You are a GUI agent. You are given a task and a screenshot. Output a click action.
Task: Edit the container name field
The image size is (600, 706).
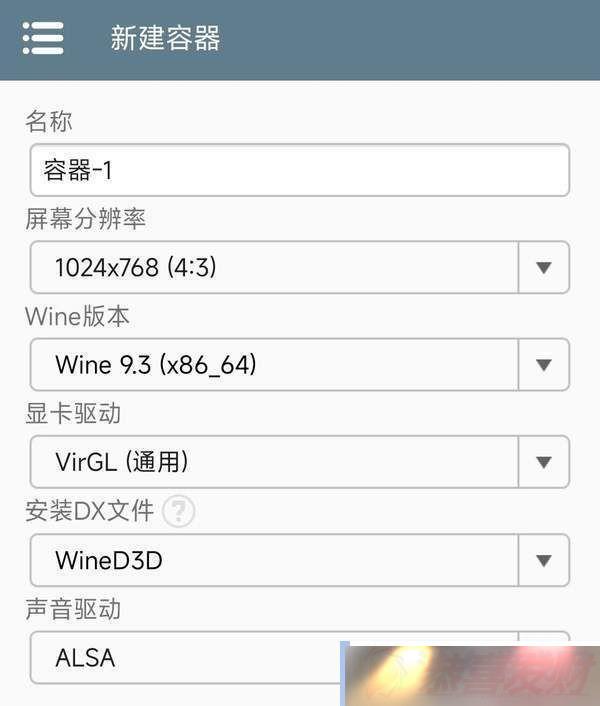click(x=299, y=170)
